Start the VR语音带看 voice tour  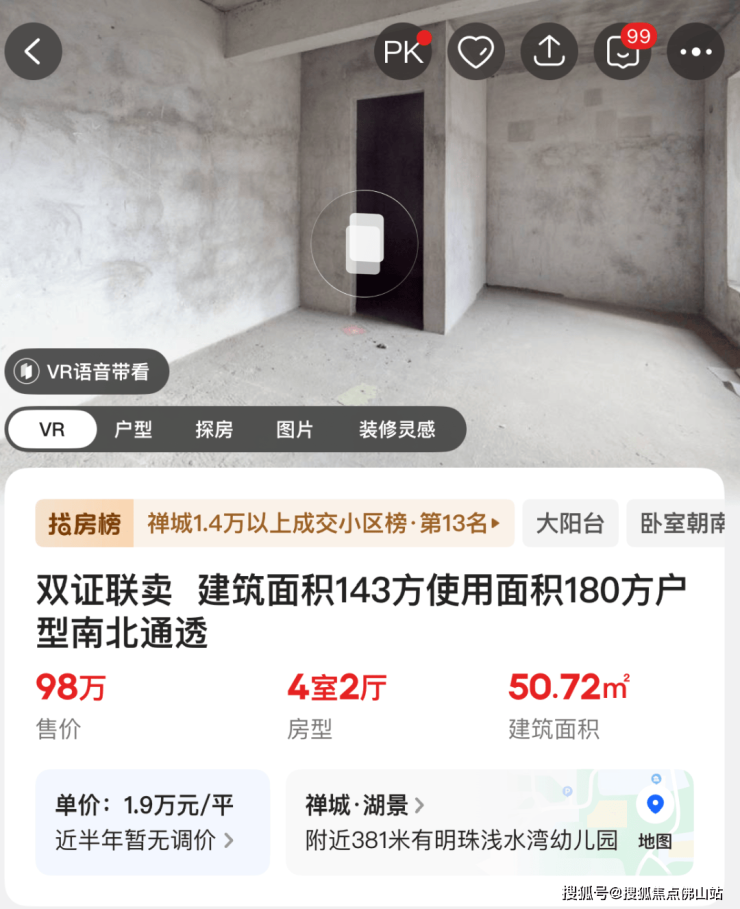(x=85, y=372)
